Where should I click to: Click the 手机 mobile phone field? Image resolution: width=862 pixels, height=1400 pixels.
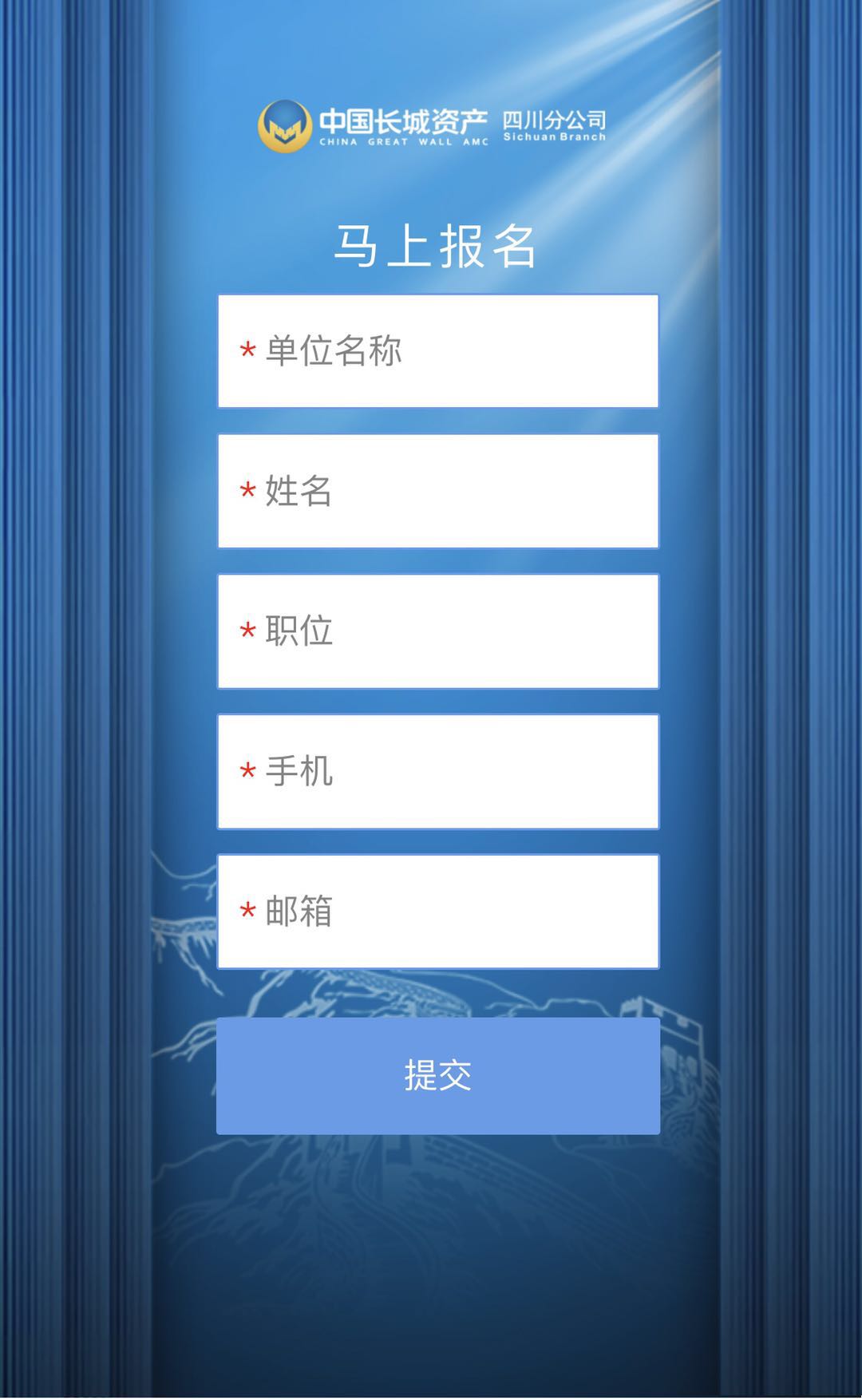pos(437,770)
